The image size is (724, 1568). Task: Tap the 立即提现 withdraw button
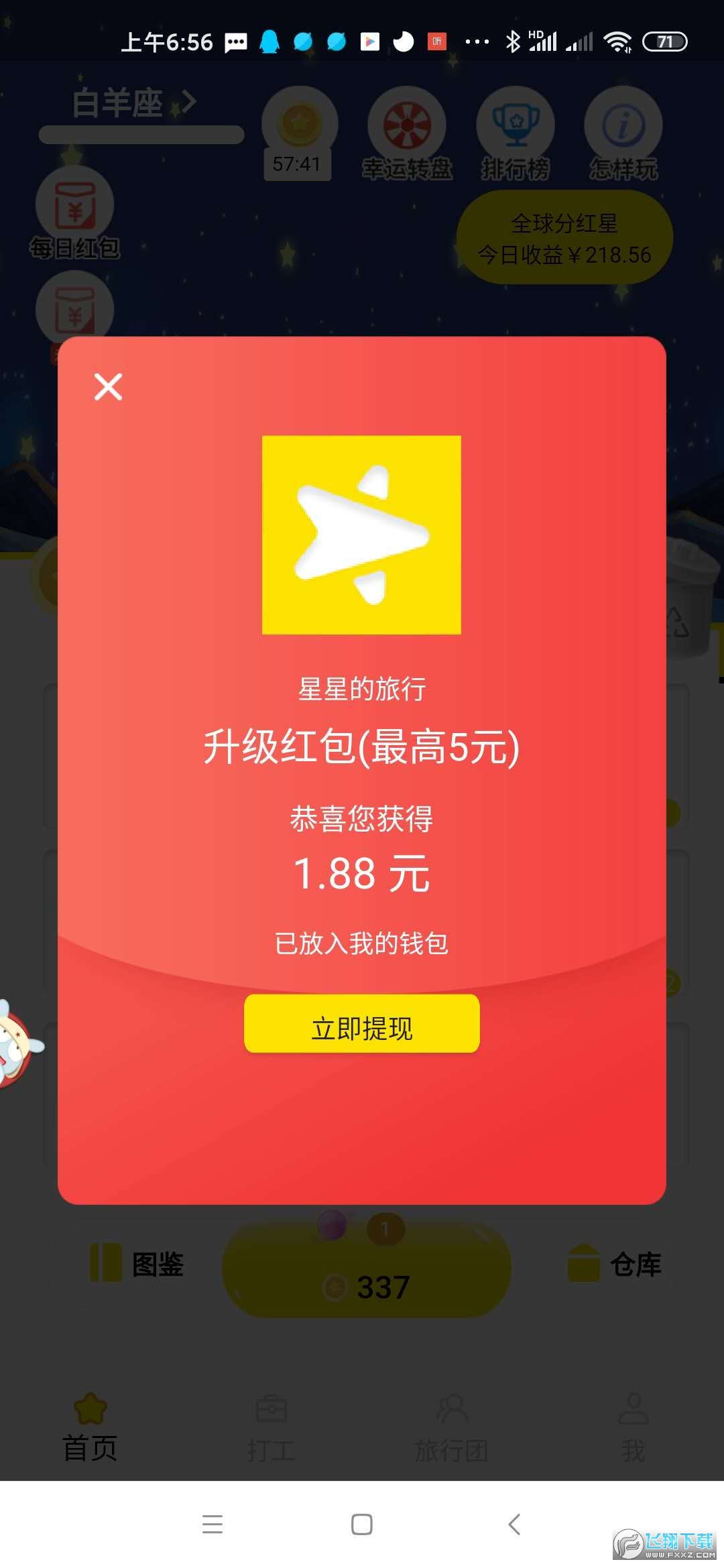click(x=361, y=1023)
